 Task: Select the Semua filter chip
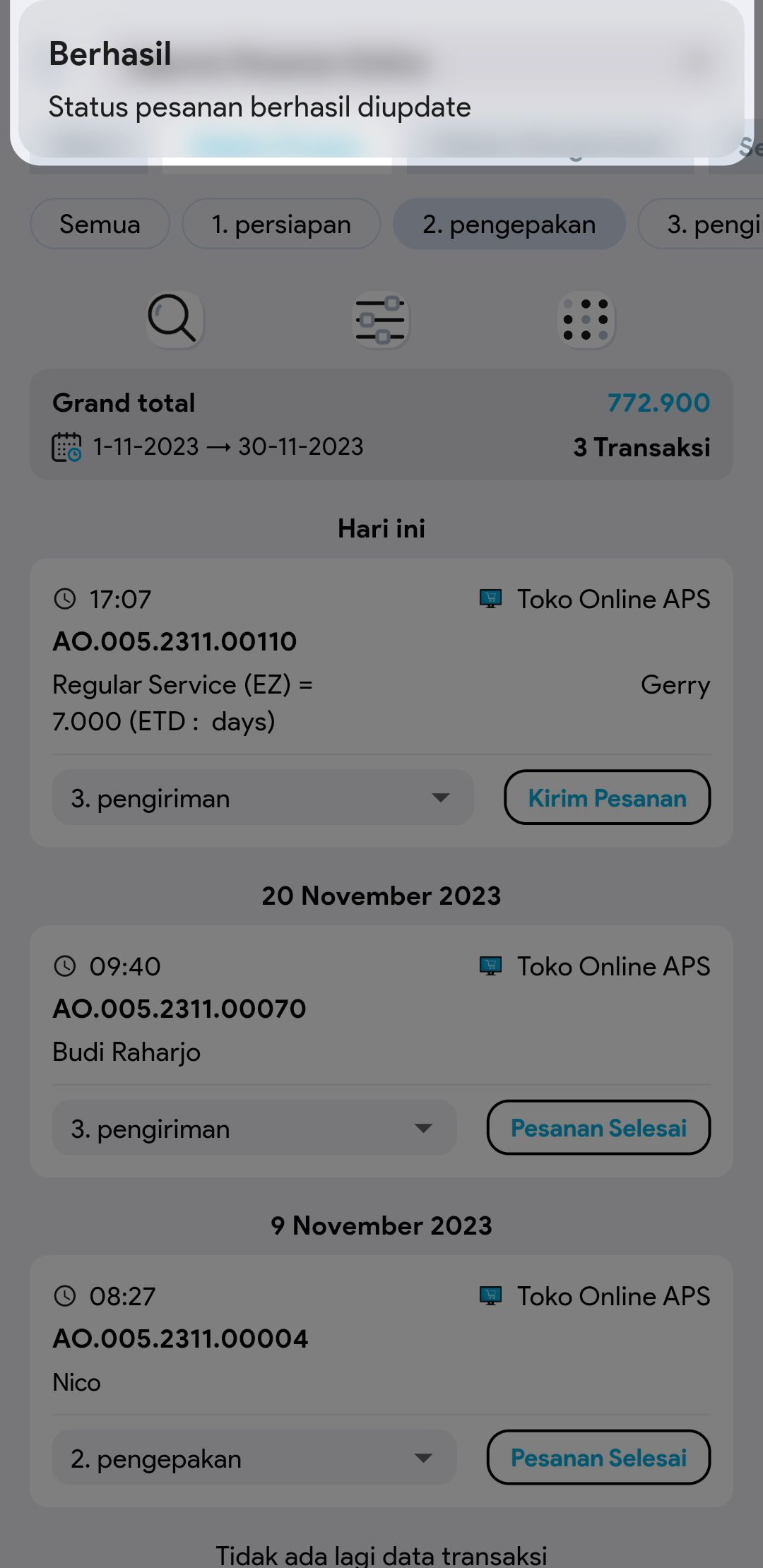(100, 224)
